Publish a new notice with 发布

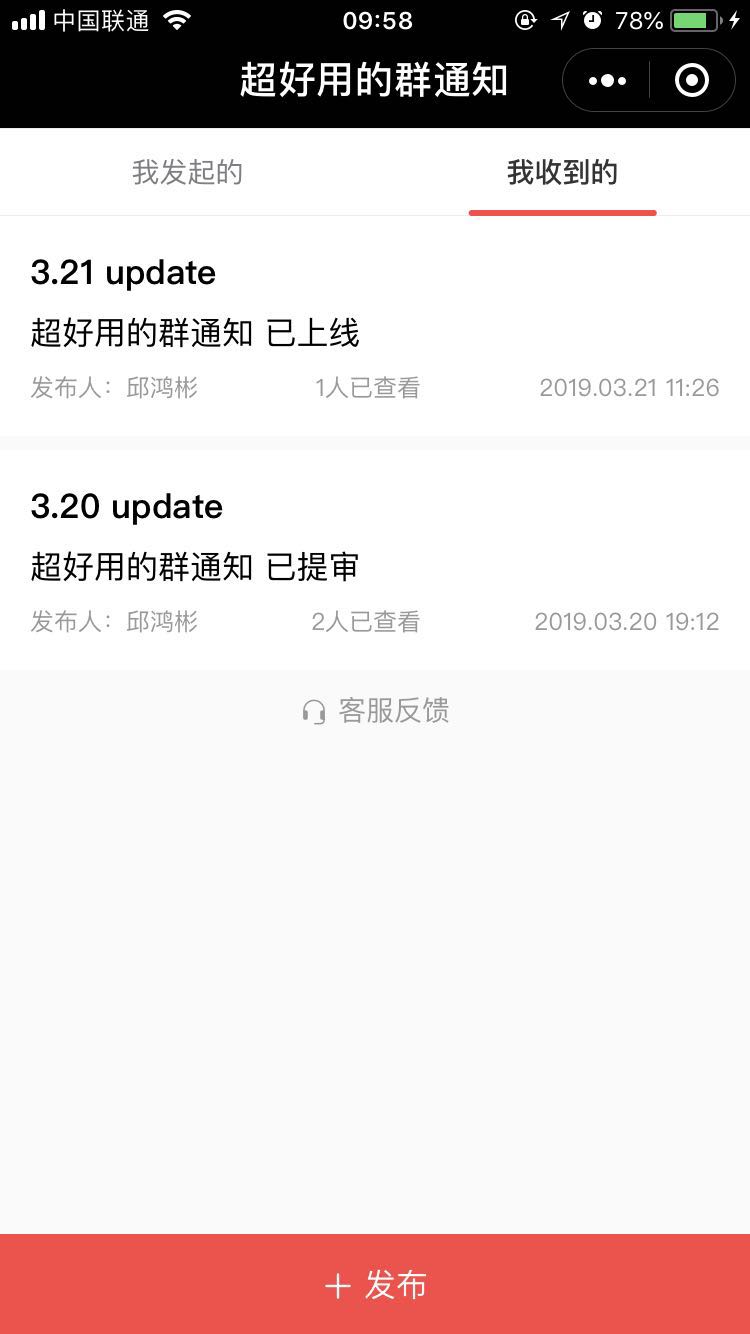[x=375, y=1284]
